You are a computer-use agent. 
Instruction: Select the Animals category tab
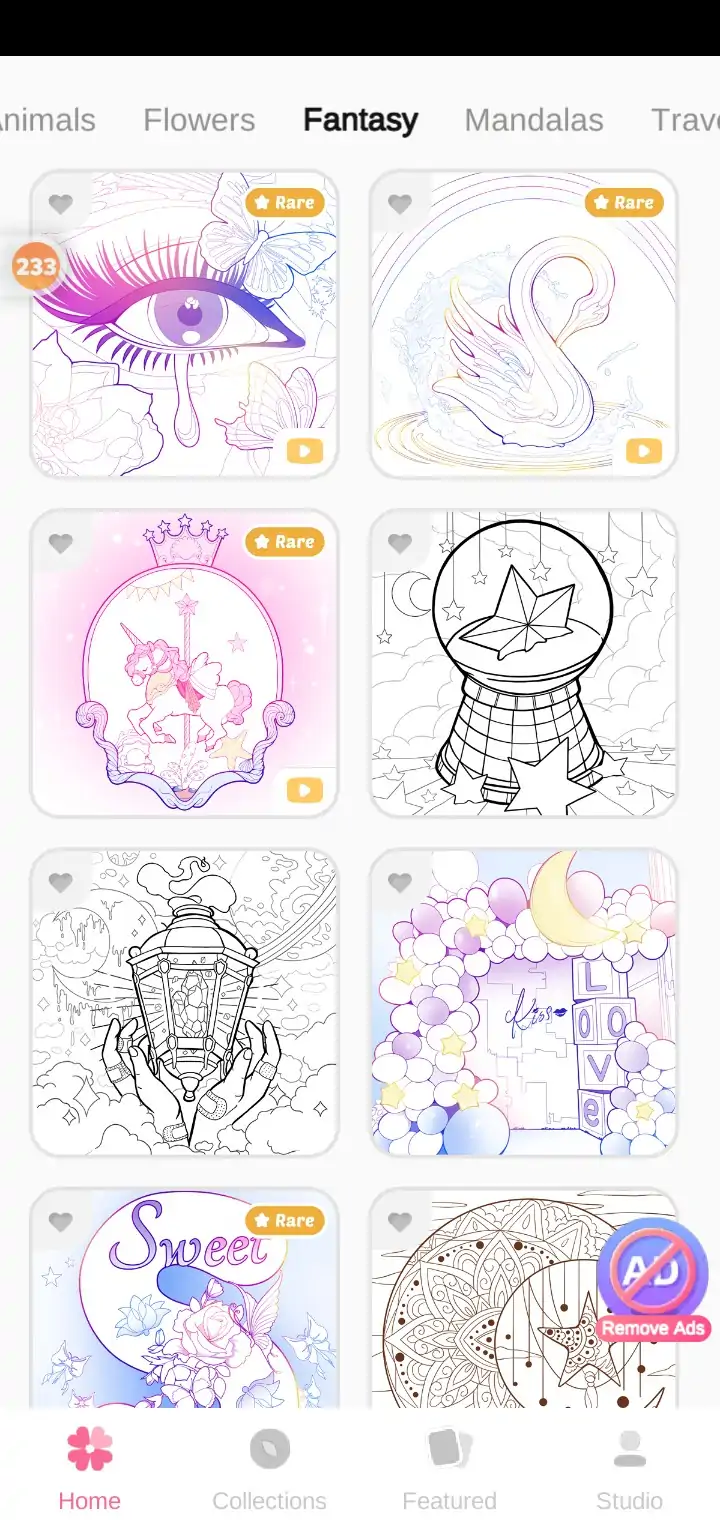click(x=47, y=120)
